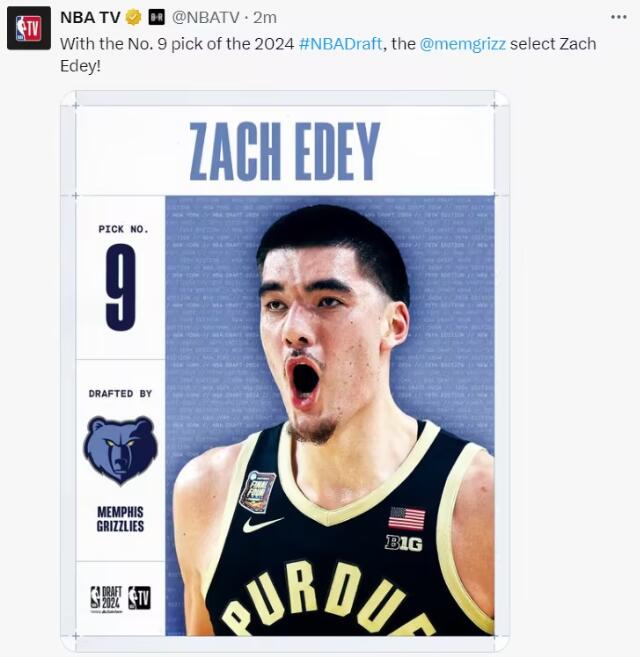Visit the @memgrizz profile link
640x657 pixels.
point(462,44)
